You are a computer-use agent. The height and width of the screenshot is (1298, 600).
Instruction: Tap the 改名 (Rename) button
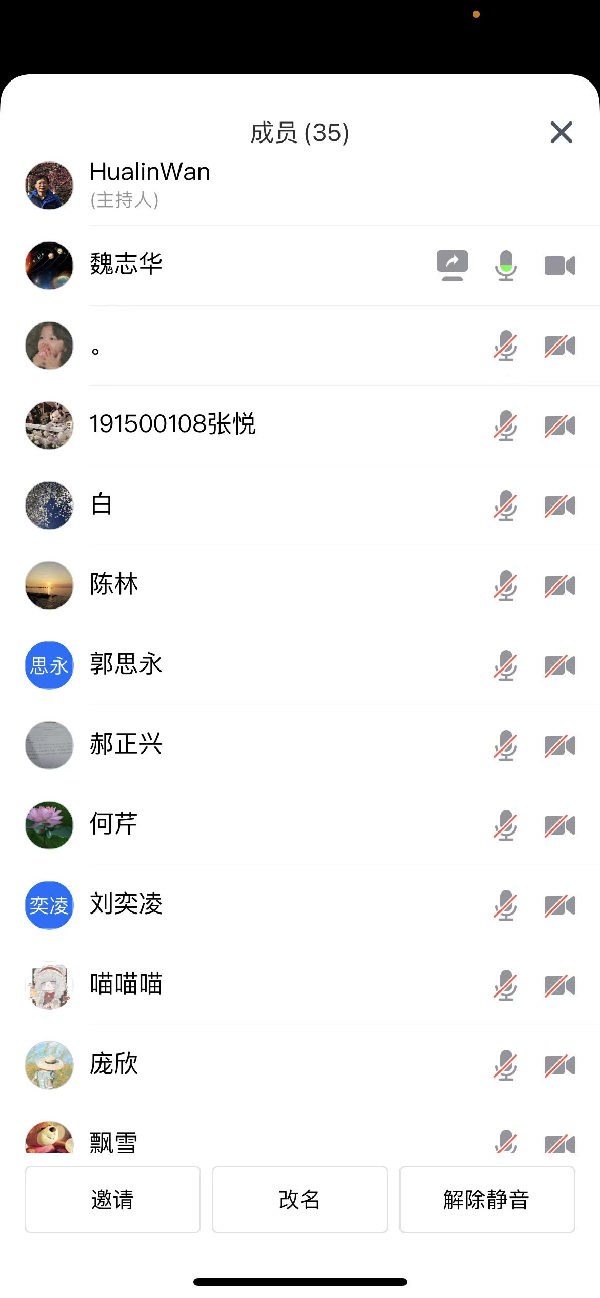tap(299, 1199)
